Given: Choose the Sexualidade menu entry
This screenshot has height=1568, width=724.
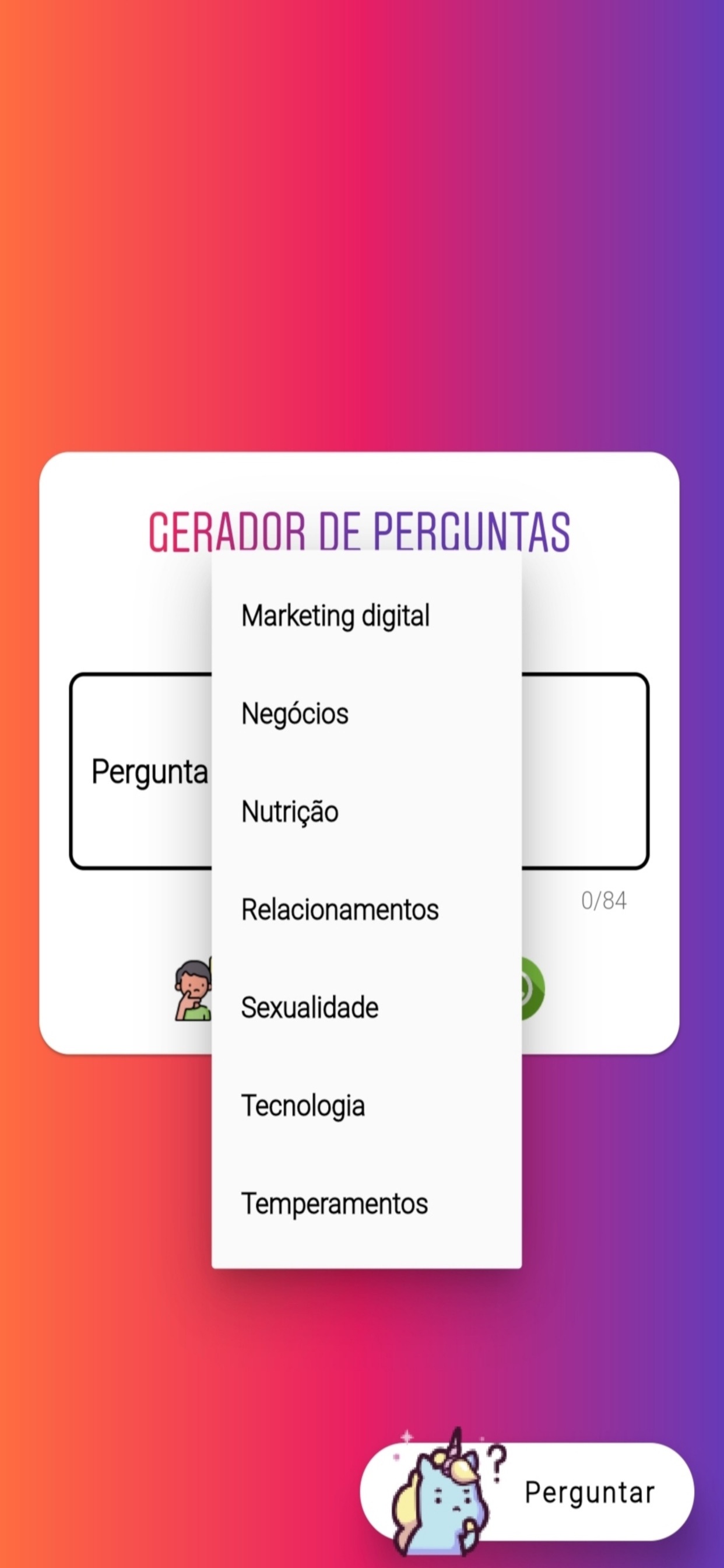Looking at the screenshot, I should [310, 1007].
